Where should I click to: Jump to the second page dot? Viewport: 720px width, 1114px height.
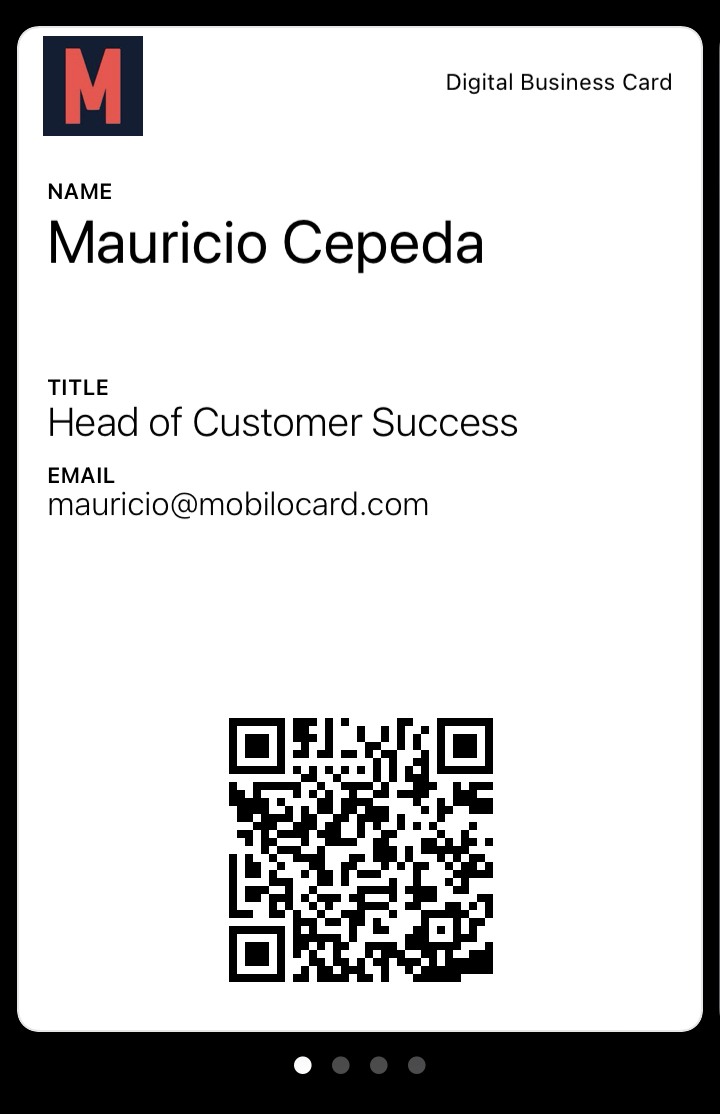pyautogui.click(x=341, y=1065)
